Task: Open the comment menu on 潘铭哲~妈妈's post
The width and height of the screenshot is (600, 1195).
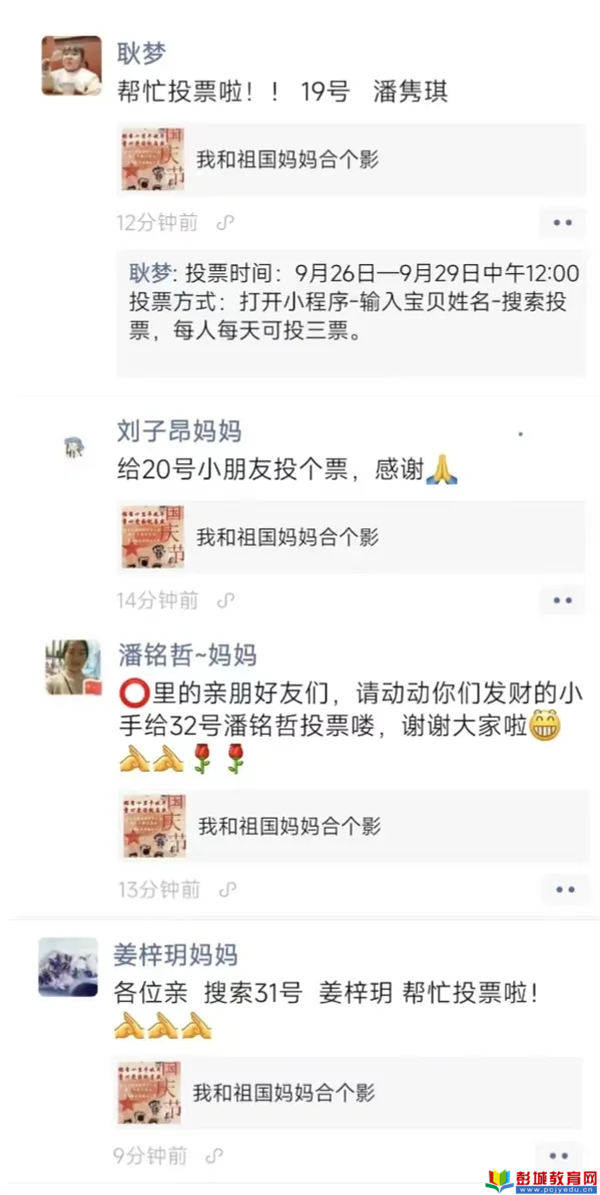Action: click(564, 888)
